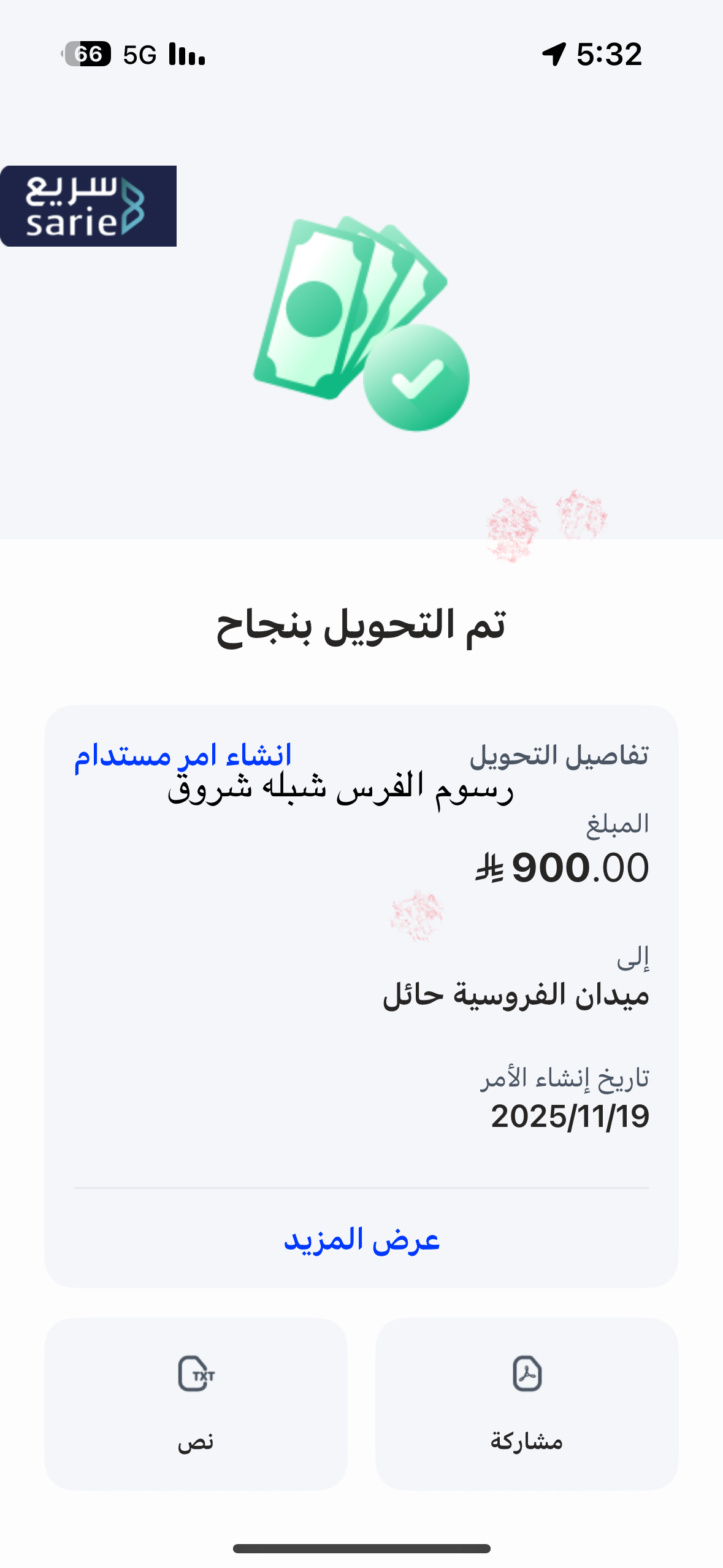Export receipt as text with 'نص'

[196, 1404]
